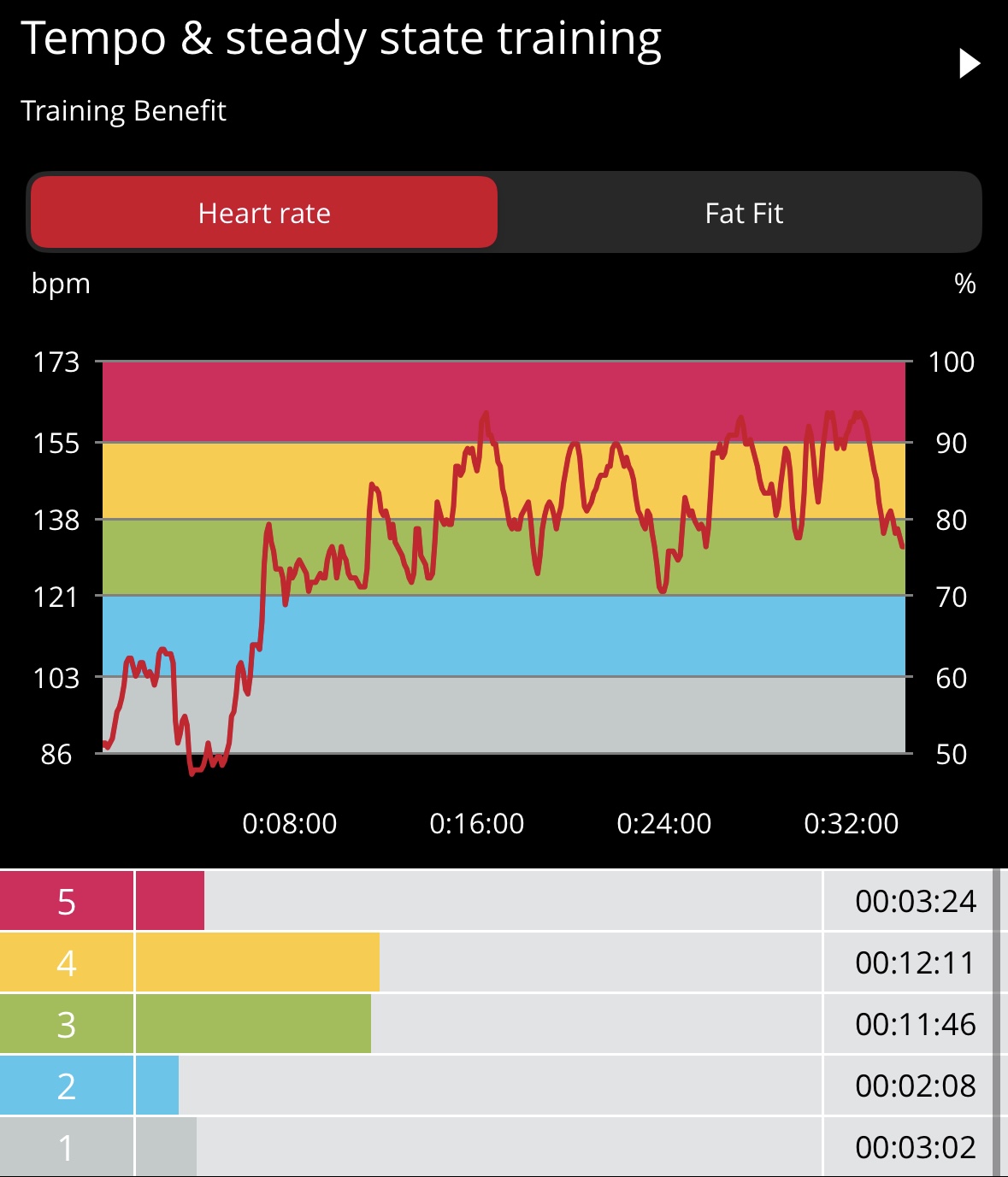Image resolution: width=1008 pixels, height=1177 pixels.
Task: Switch to the Fat Fit tab
Action: click(743, 213)
